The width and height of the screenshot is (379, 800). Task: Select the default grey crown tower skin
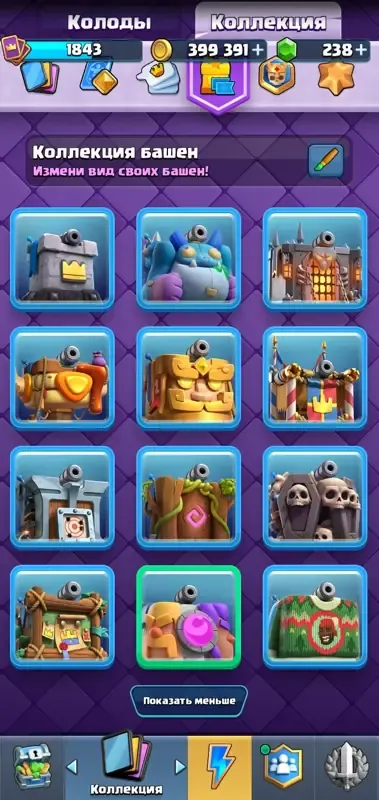coord(62,259)
